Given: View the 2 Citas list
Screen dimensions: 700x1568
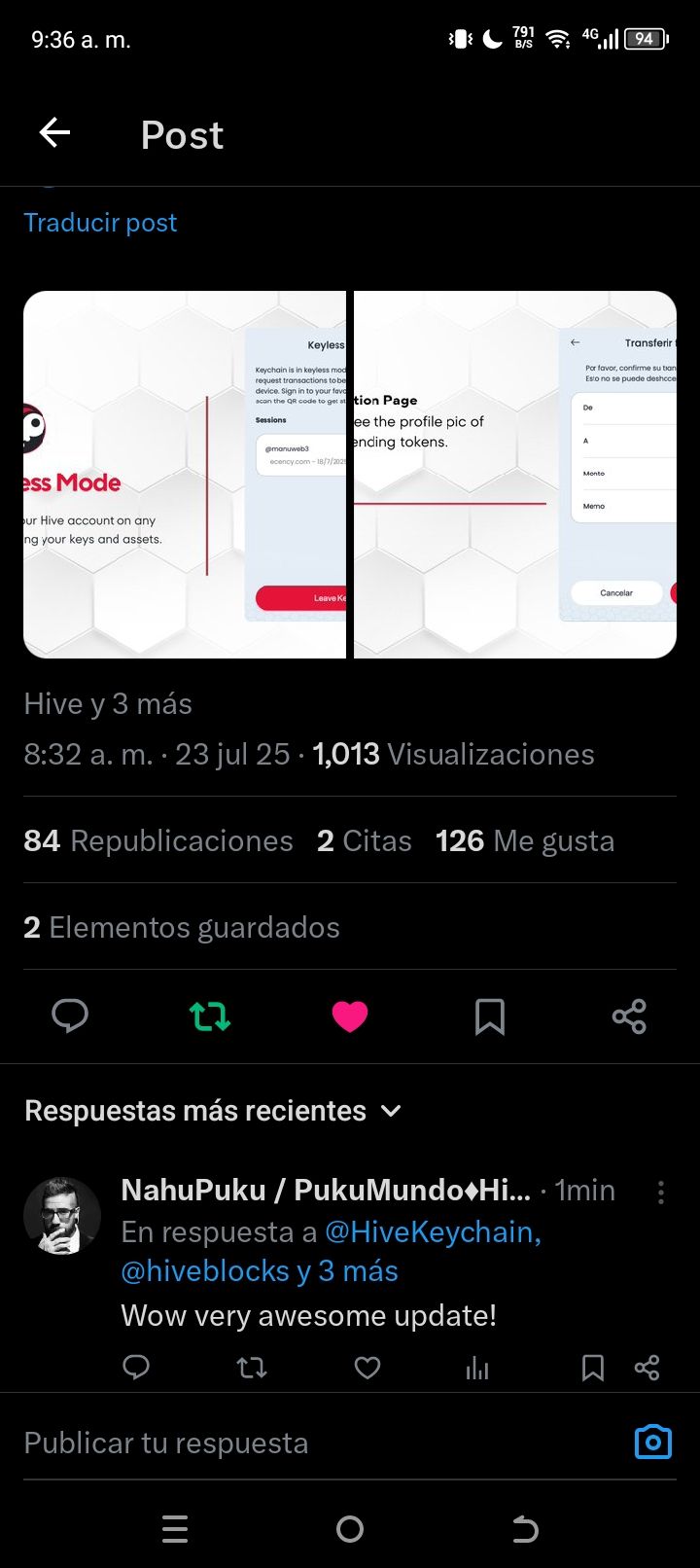Looking at the screenshot, I should (365, 840).
